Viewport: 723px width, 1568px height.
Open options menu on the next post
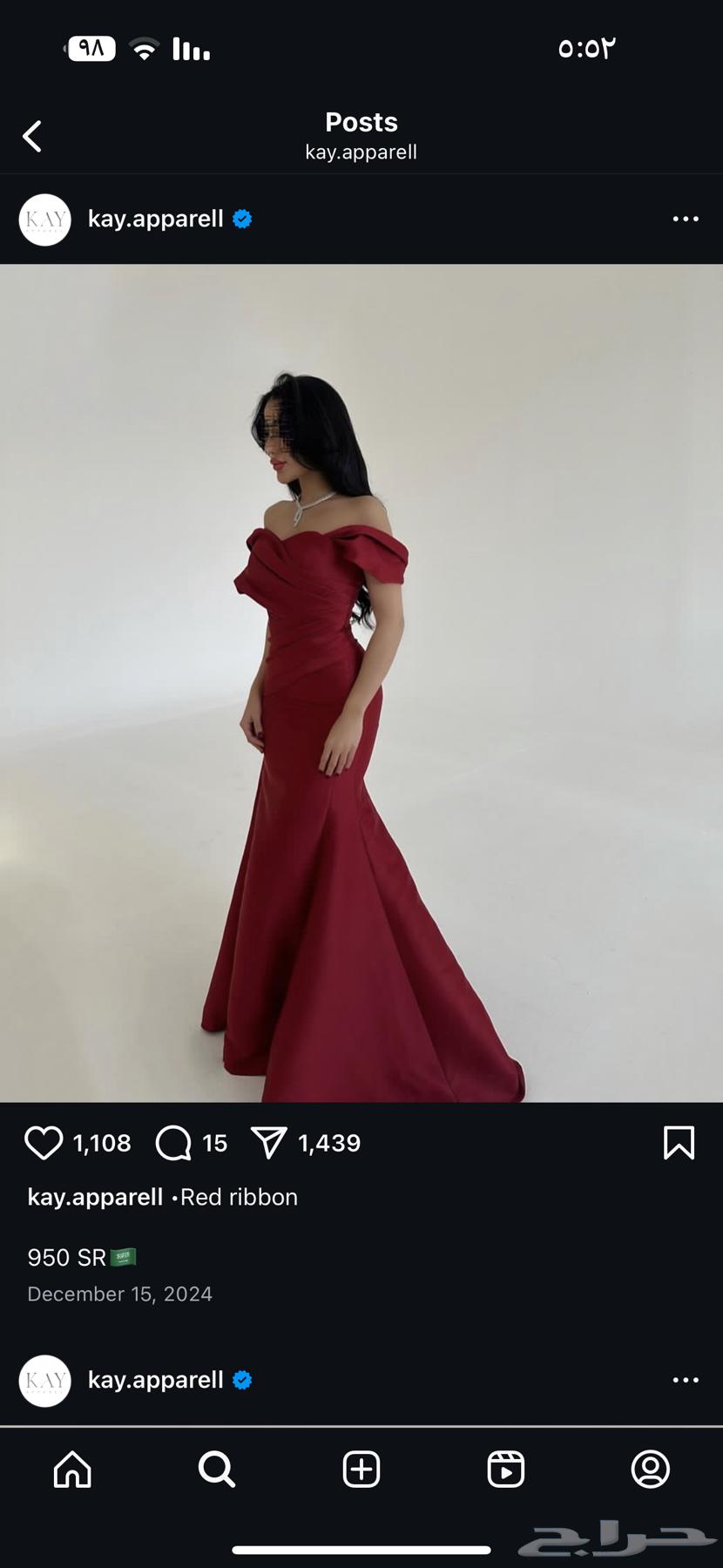[x=686, y=1380]
